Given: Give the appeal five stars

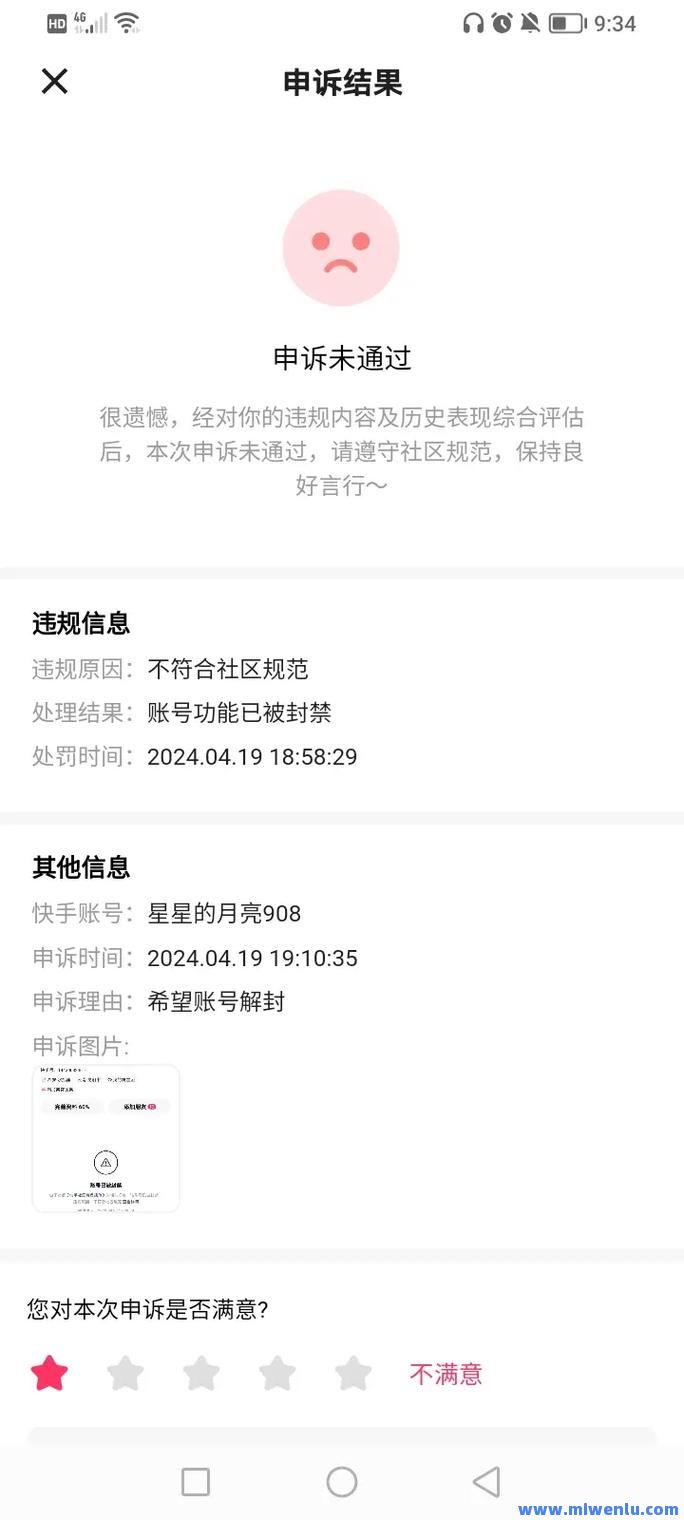Looking at the screenshot, I should [353, 1373].
